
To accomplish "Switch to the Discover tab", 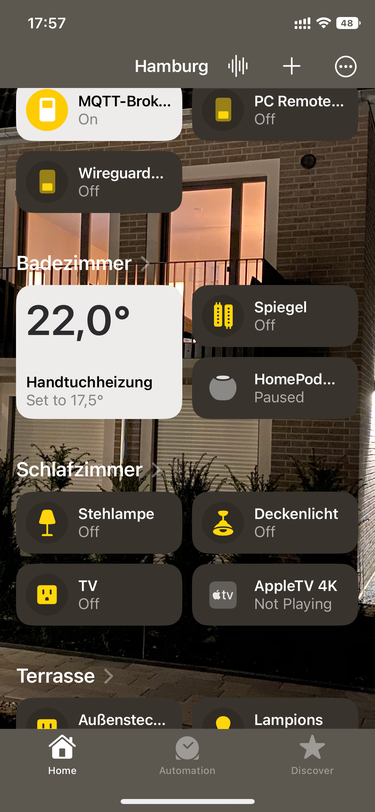I will (312, 756).
